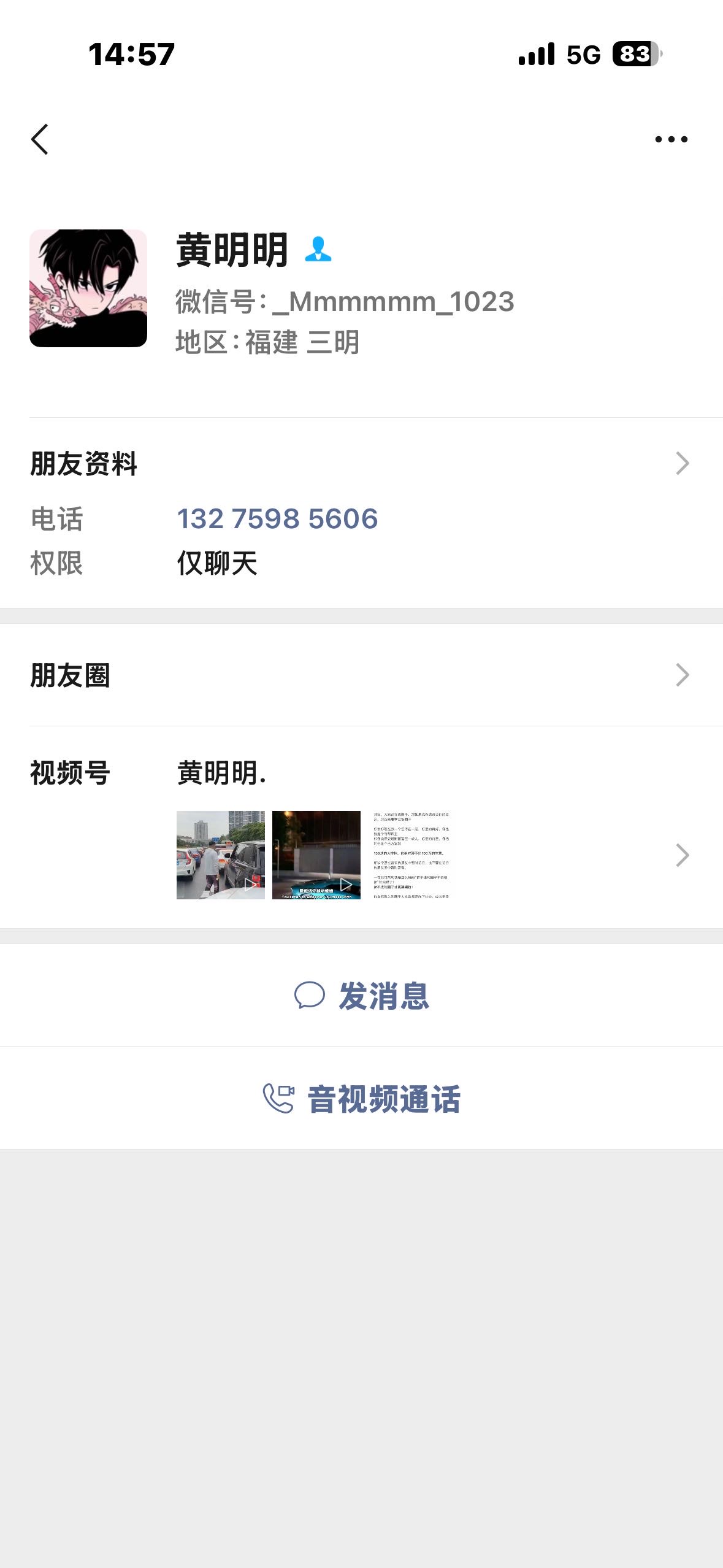
Task: Call the phone number 132 7598 5606
Action: click(277, 519)
